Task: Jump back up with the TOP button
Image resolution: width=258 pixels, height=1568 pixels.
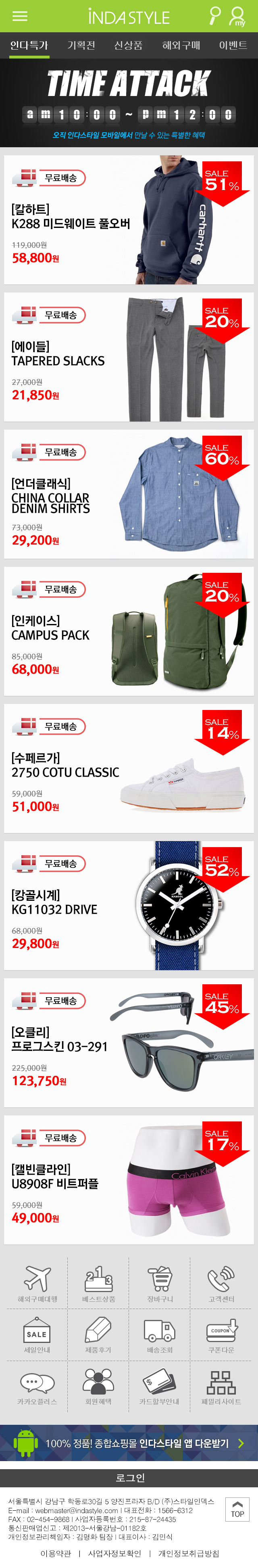Action: [237, 1510]
